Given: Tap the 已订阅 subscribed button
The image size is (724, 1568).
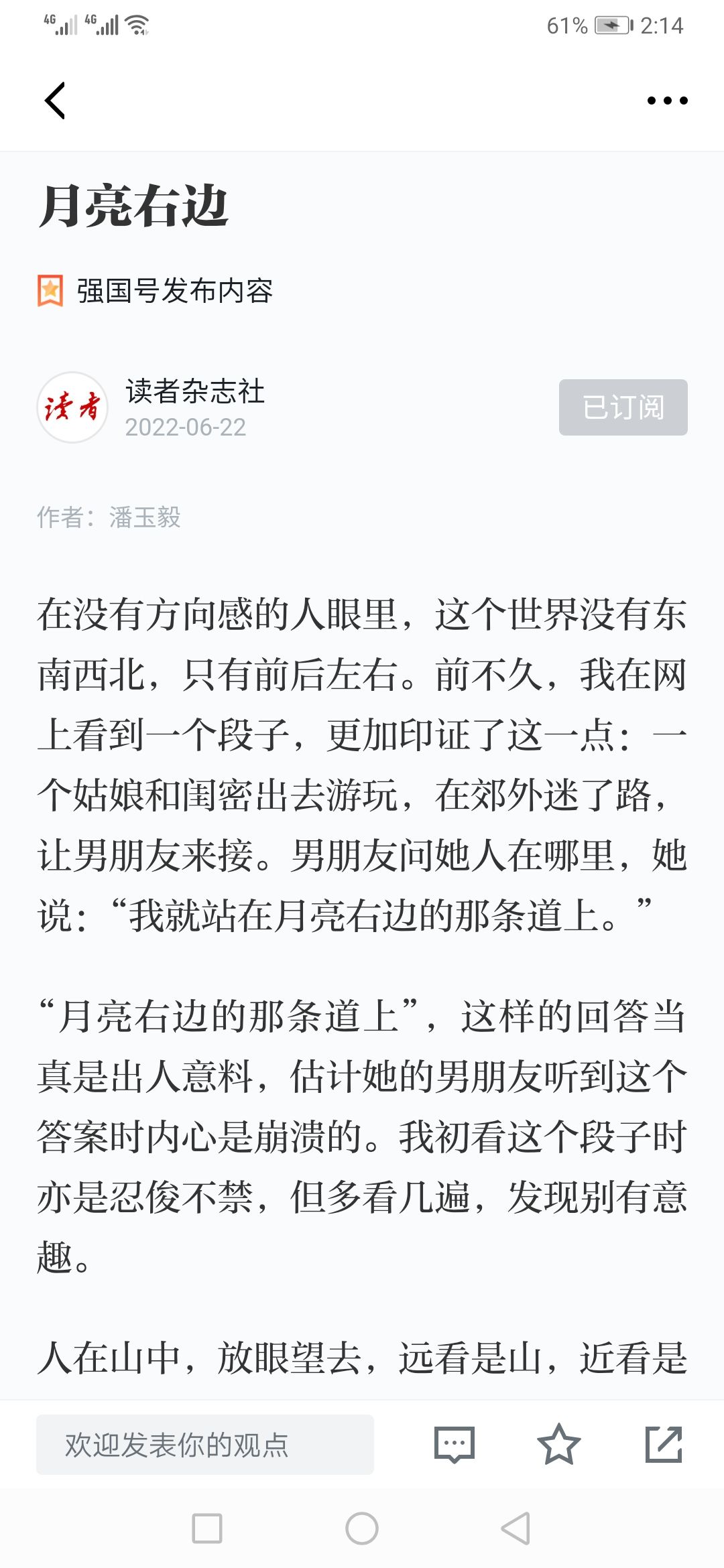Looking at the screenshot, I should tap(623, 407).
